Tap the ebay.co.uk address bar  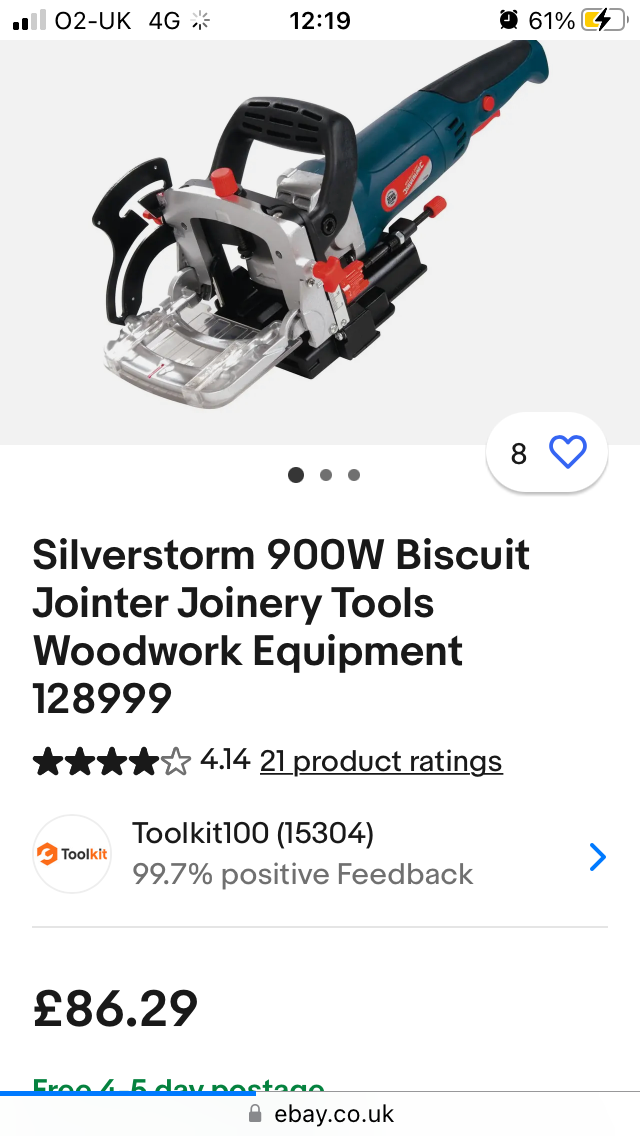[320, 1114]
